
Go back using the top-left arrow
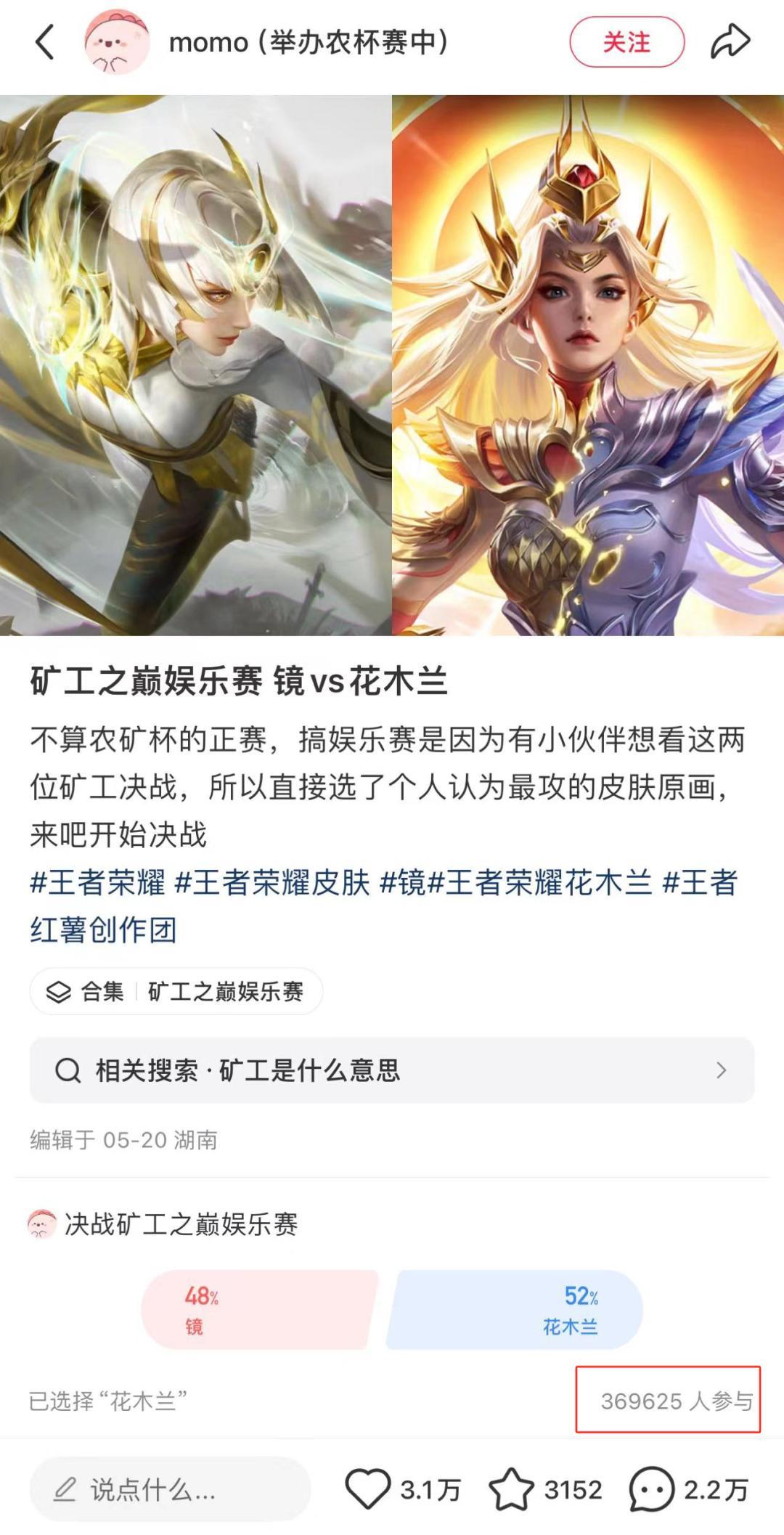45,42
